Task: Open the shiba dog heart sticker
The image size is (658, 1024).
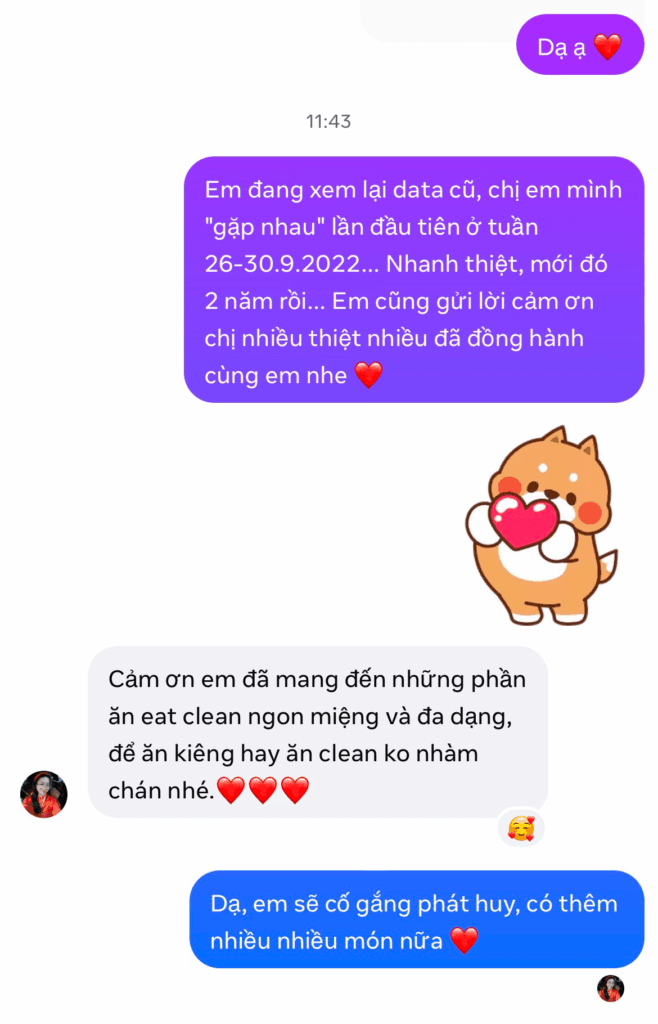Action: (x=540, y=525)
